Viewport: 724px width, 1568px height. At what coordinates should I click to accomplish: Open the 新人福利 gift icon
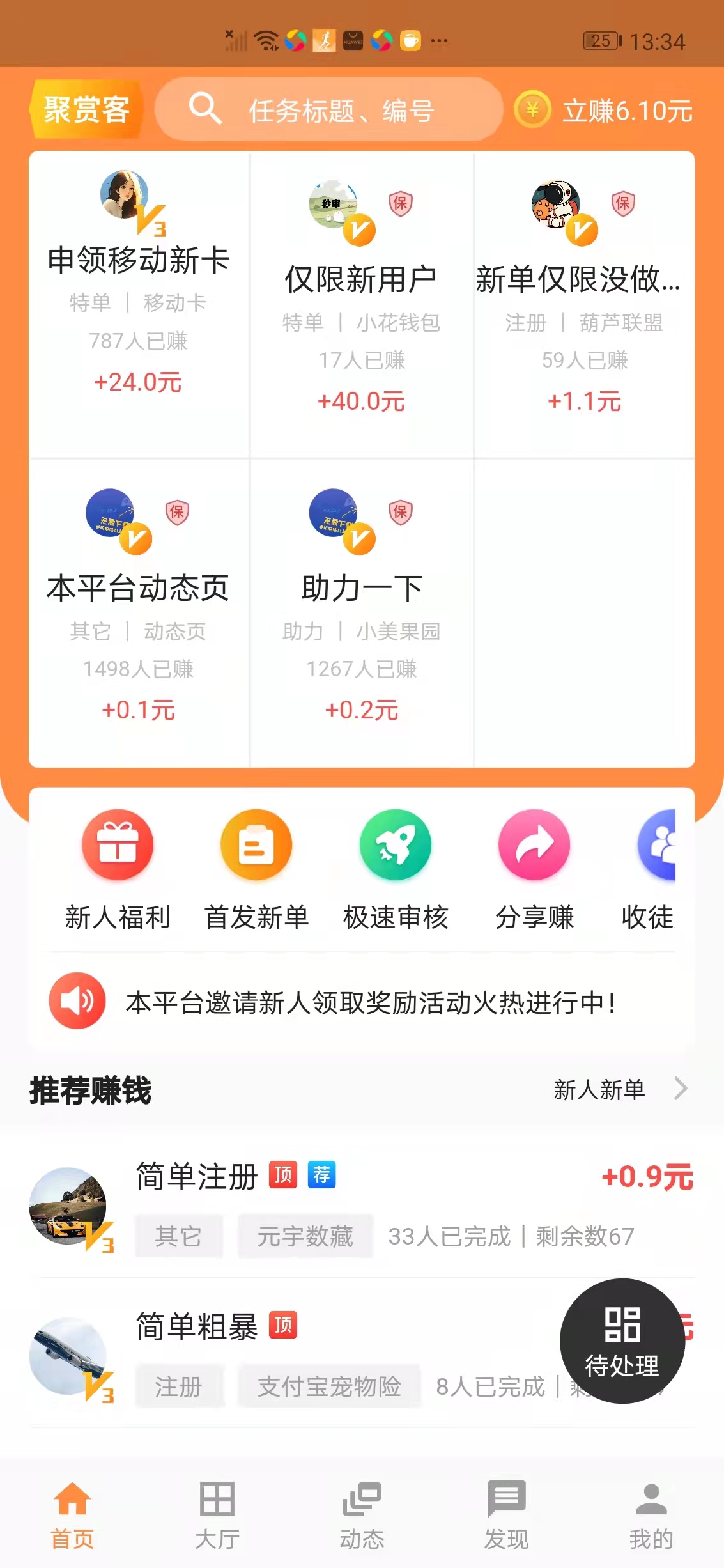click(117, 845)
